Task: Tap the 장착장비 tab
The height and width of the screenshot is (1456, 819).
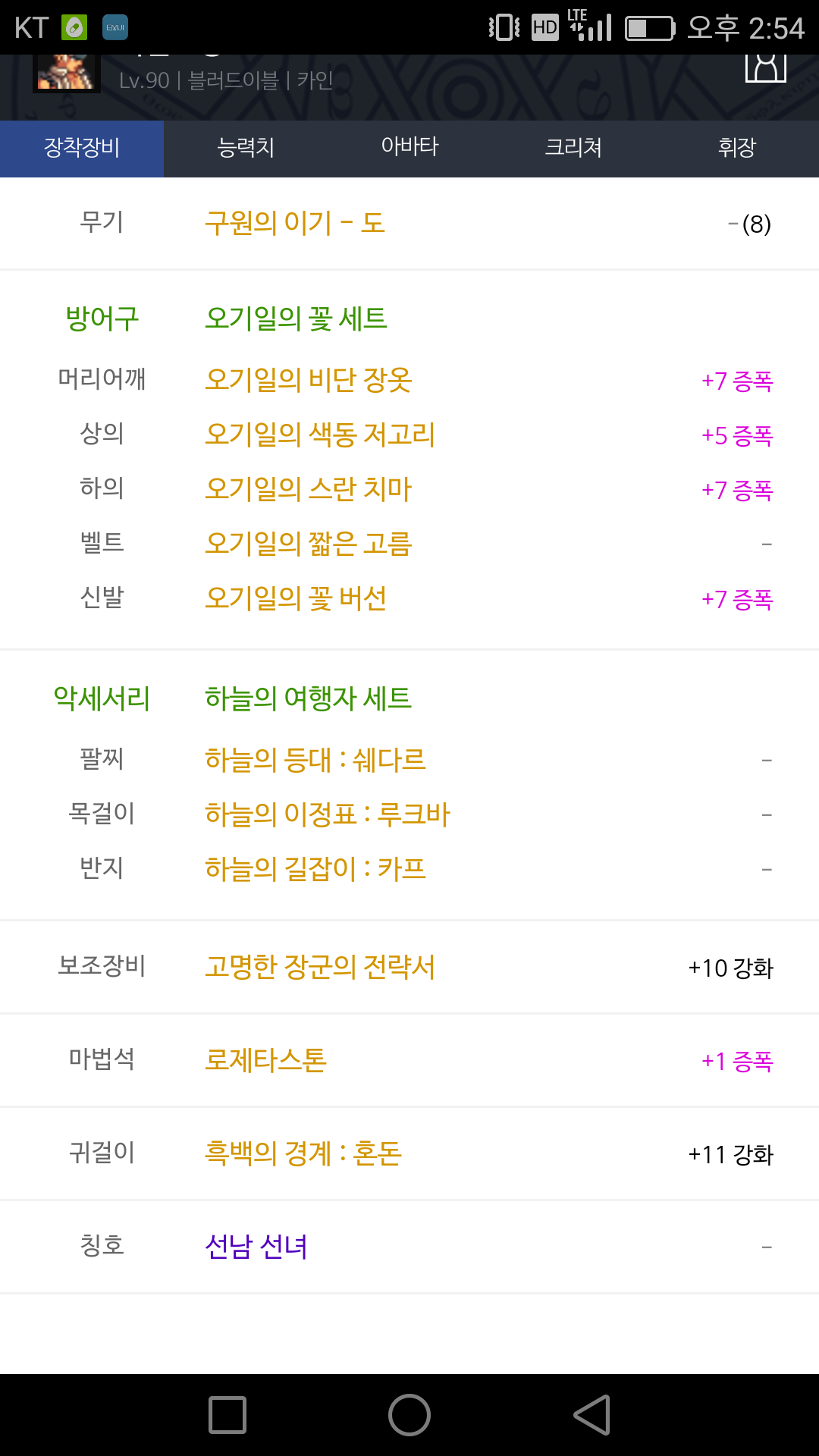Action: (82, 148)
